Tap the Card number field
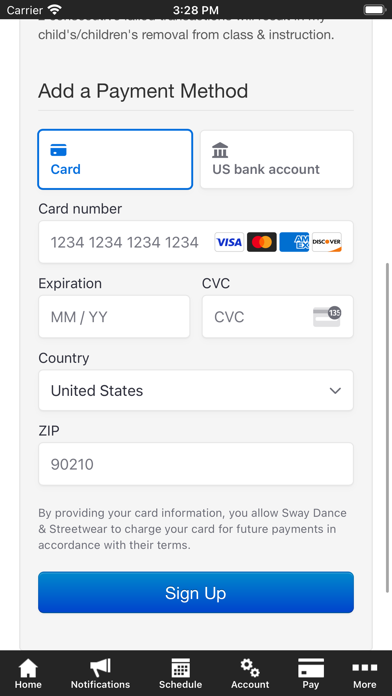Screen dimensions: 392x696 (196, 242)
